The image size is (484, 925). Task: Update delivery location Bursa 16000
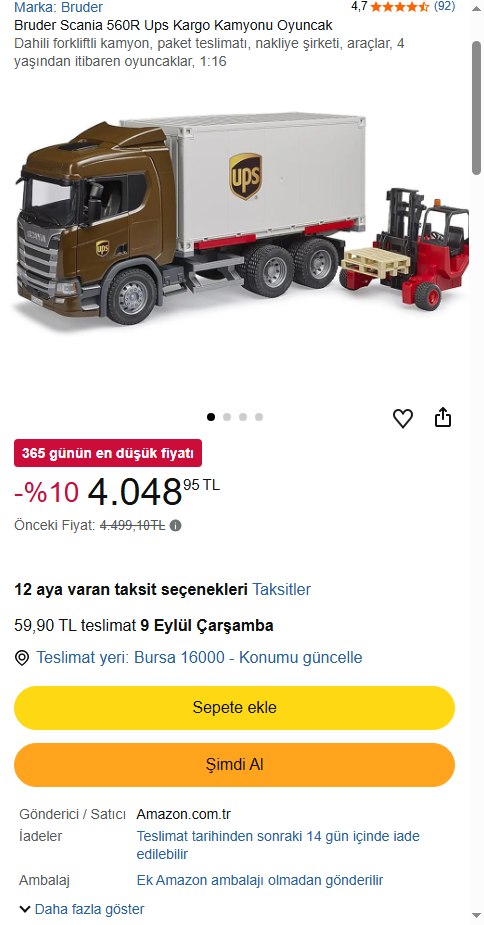pos(199,657)
